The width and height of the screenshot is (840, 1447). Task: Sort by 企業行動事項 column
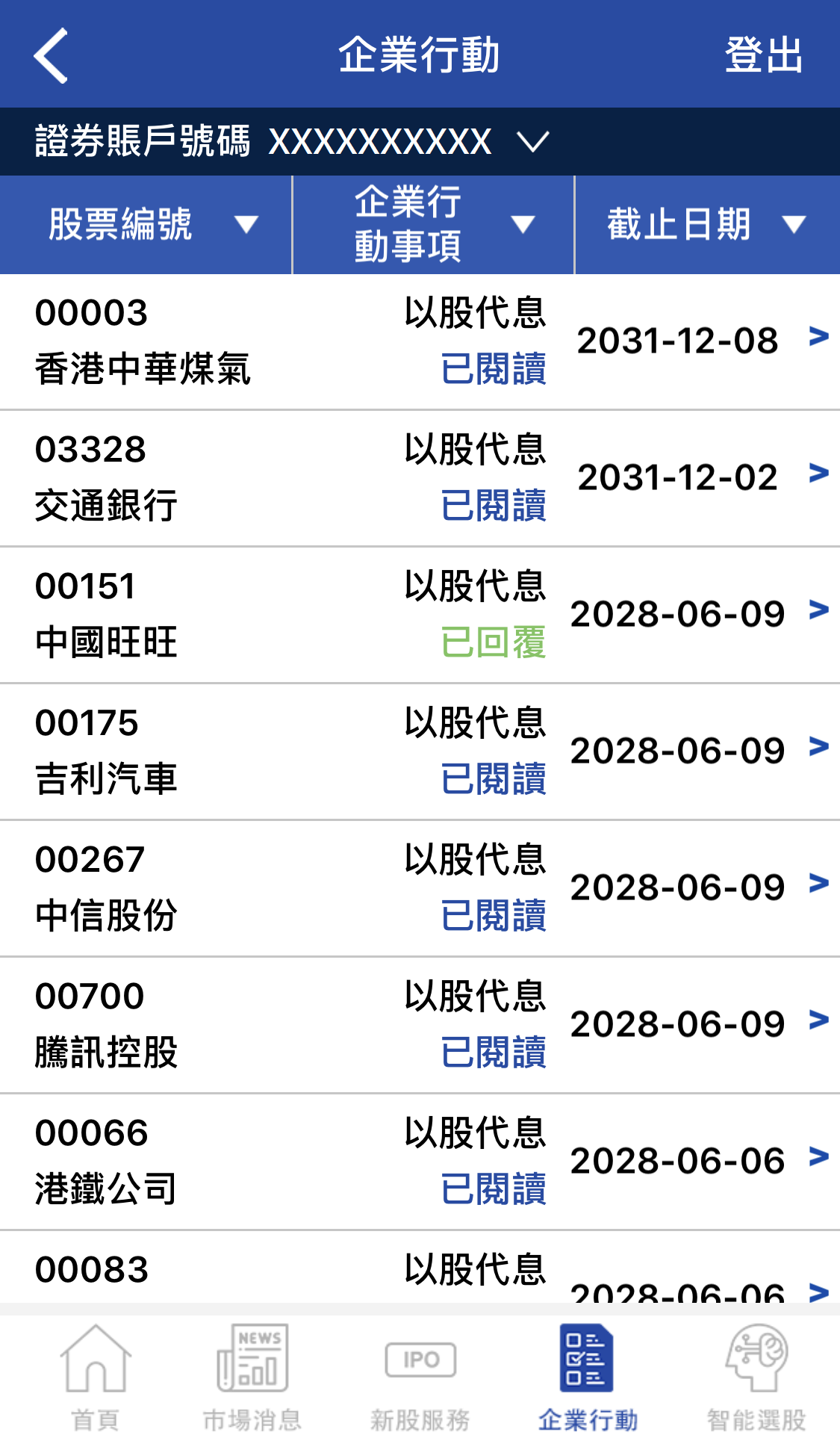pyautogui.click(x=433, y=225)
